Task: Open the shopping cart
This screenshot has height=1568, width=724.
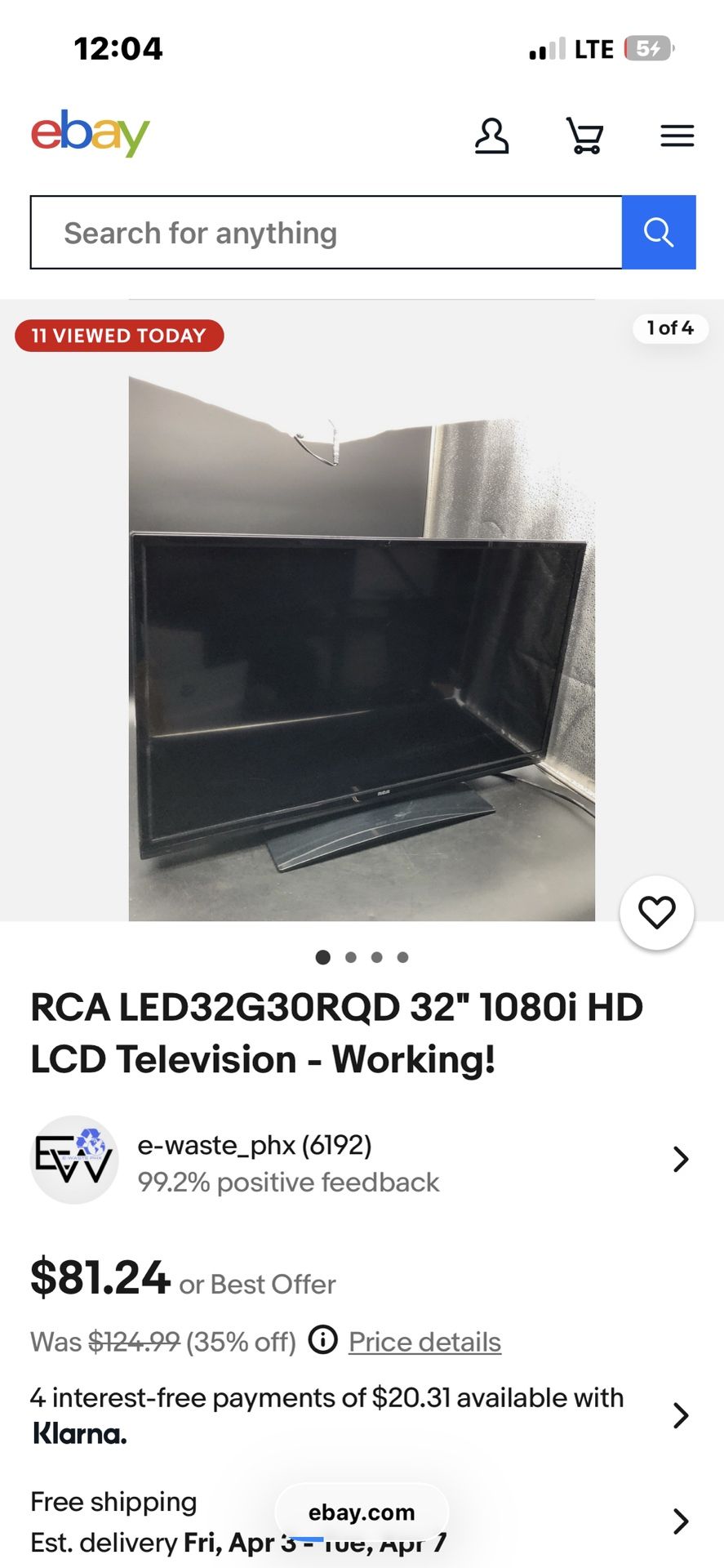Action: [585, 136]
